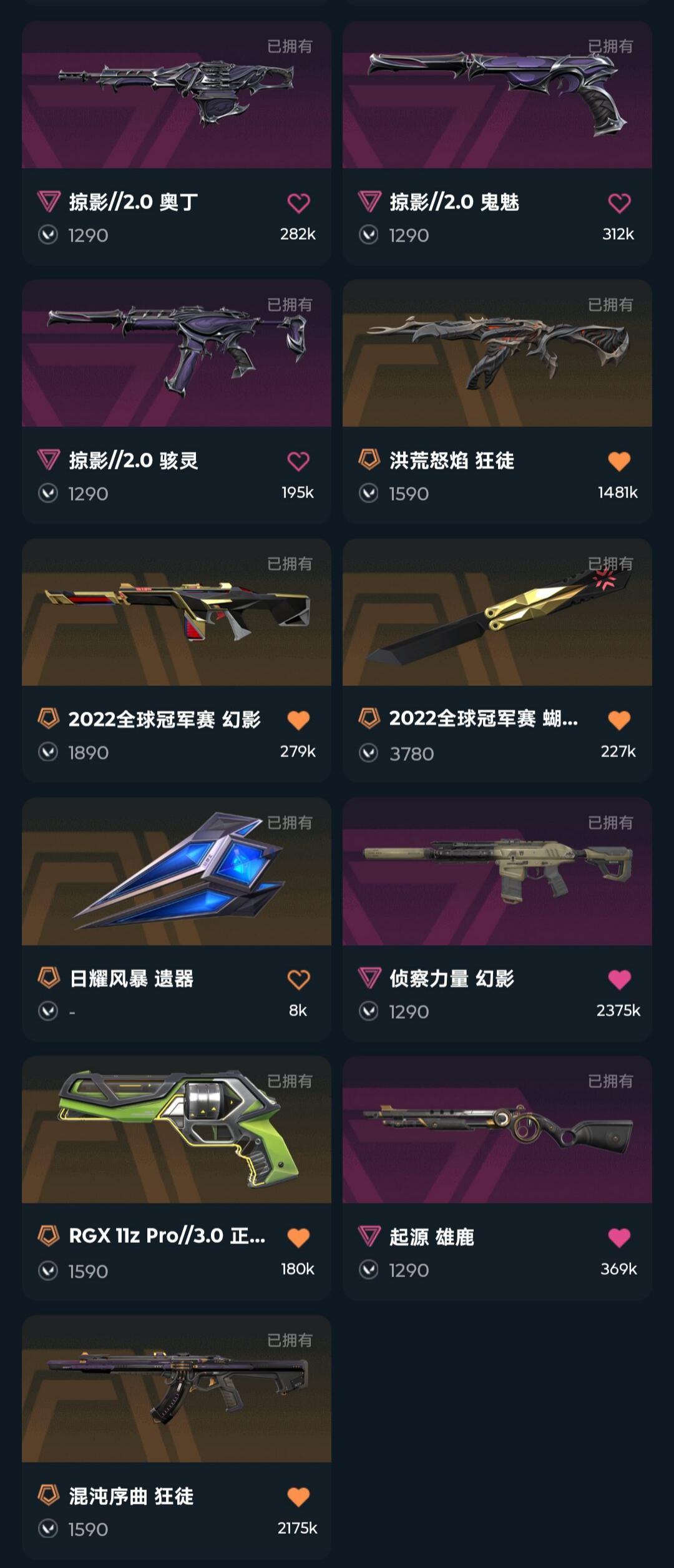674x1568 pixels.
Task: Unlike the 侦察力量 幻影 skin
Action: 619,979
